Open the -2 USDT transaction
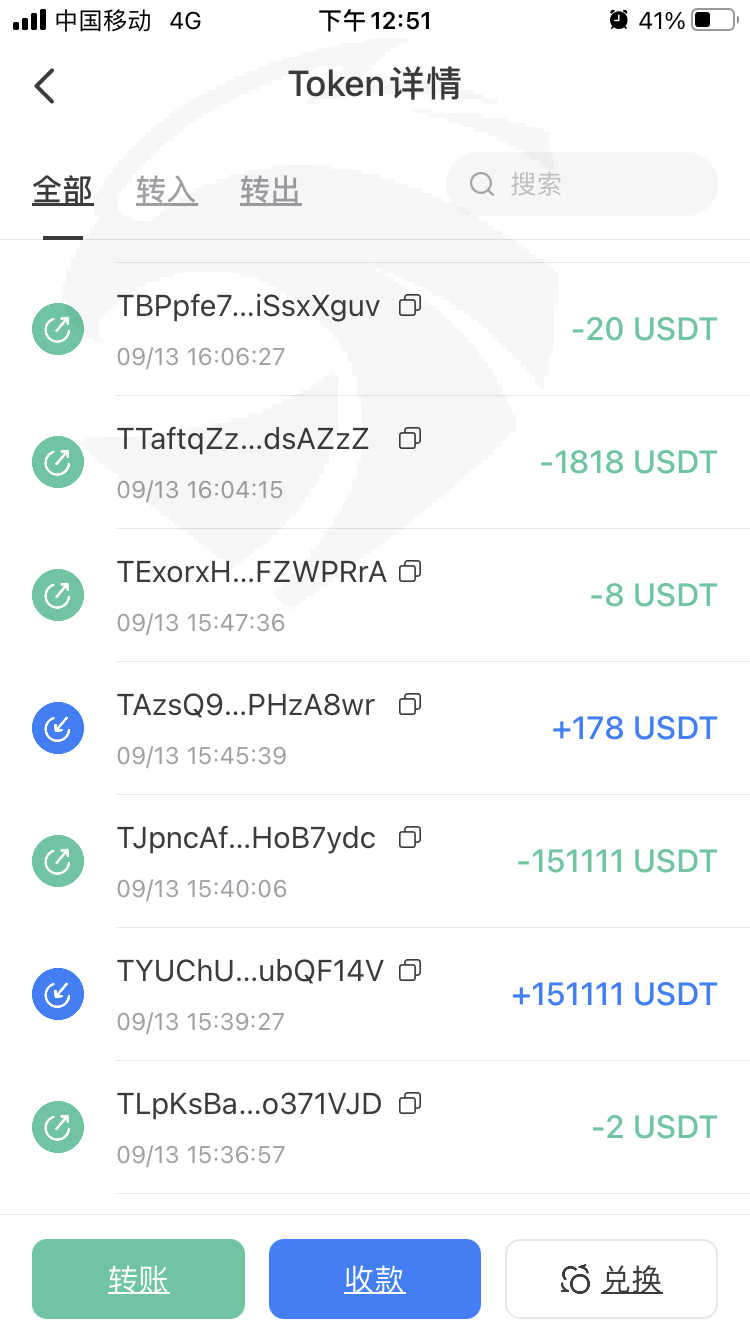The width and height of the screenshot is (750, 1334). pyautogui.click(x=375, y=1127)
